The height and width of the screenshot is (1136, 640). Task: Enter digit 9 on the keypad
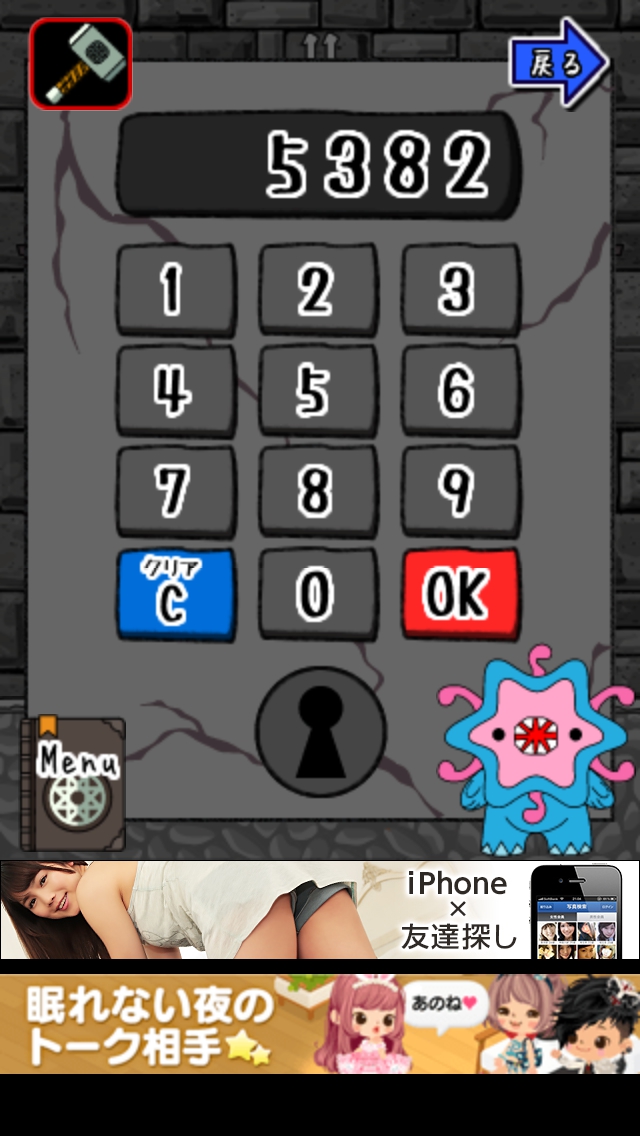[x=461, y=492]
